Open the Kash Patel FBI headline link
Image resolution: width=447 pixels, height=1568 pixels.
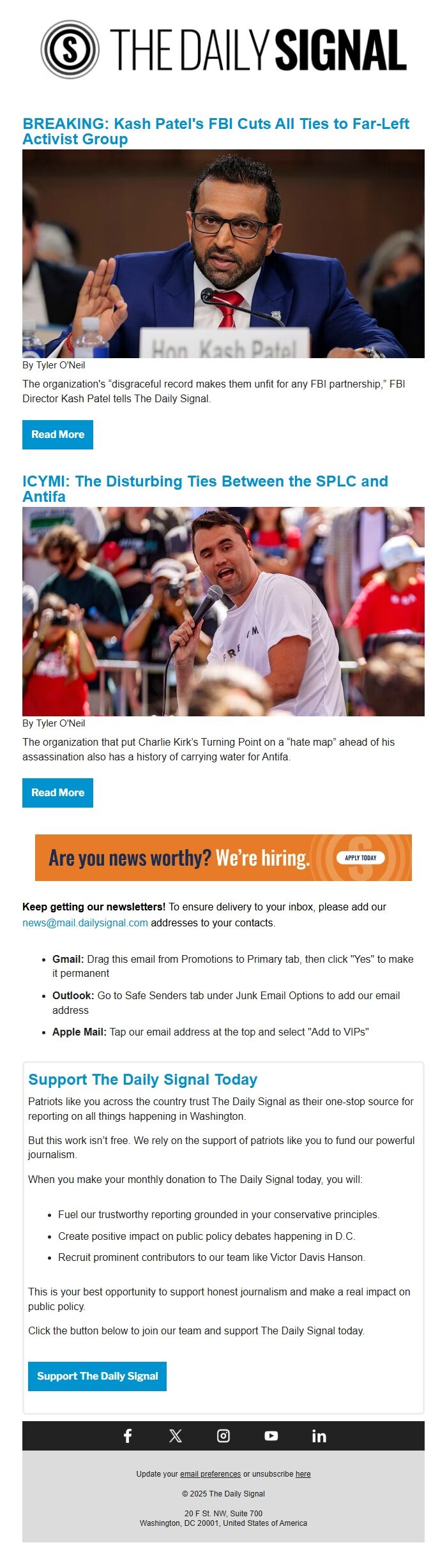click(216, 132)
